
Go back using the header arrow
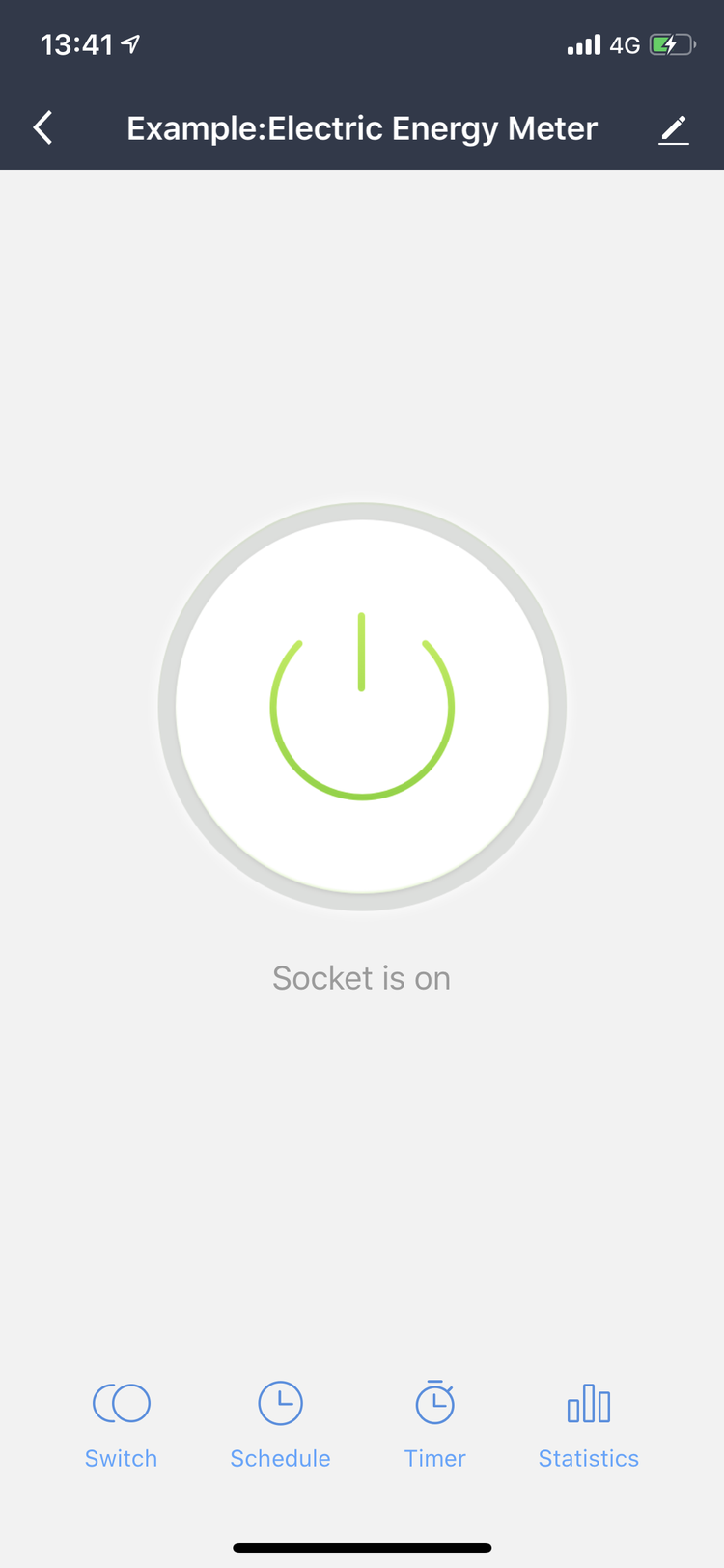[x=43, y=127]
